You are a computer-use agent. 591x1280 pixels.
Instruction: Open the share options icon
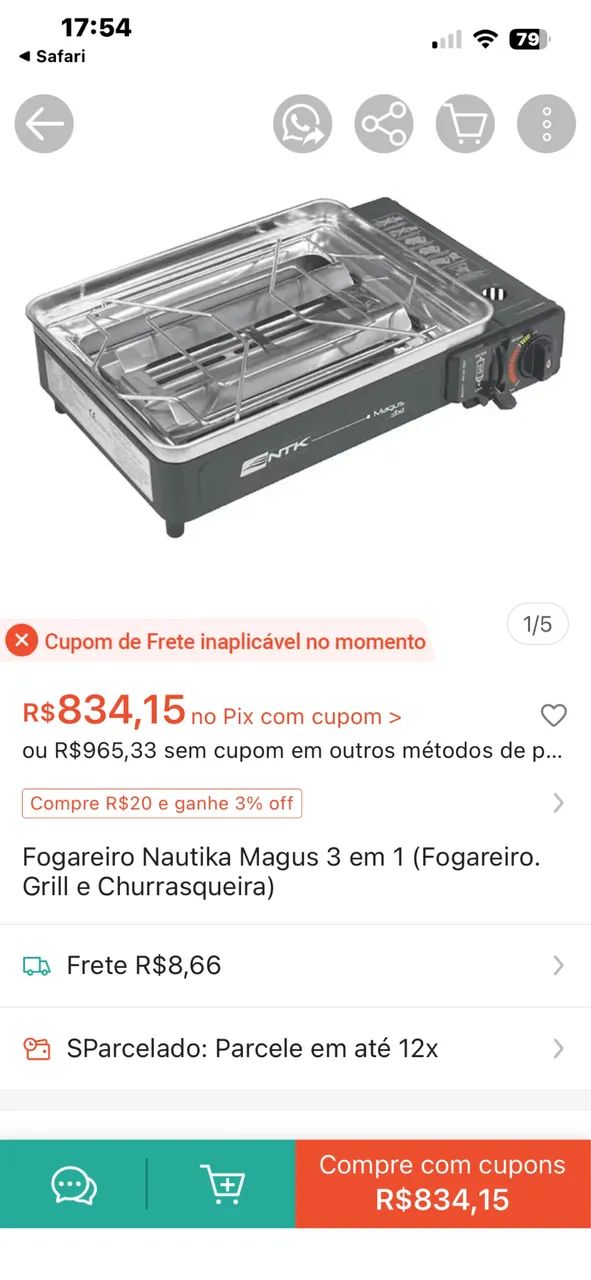384,124
